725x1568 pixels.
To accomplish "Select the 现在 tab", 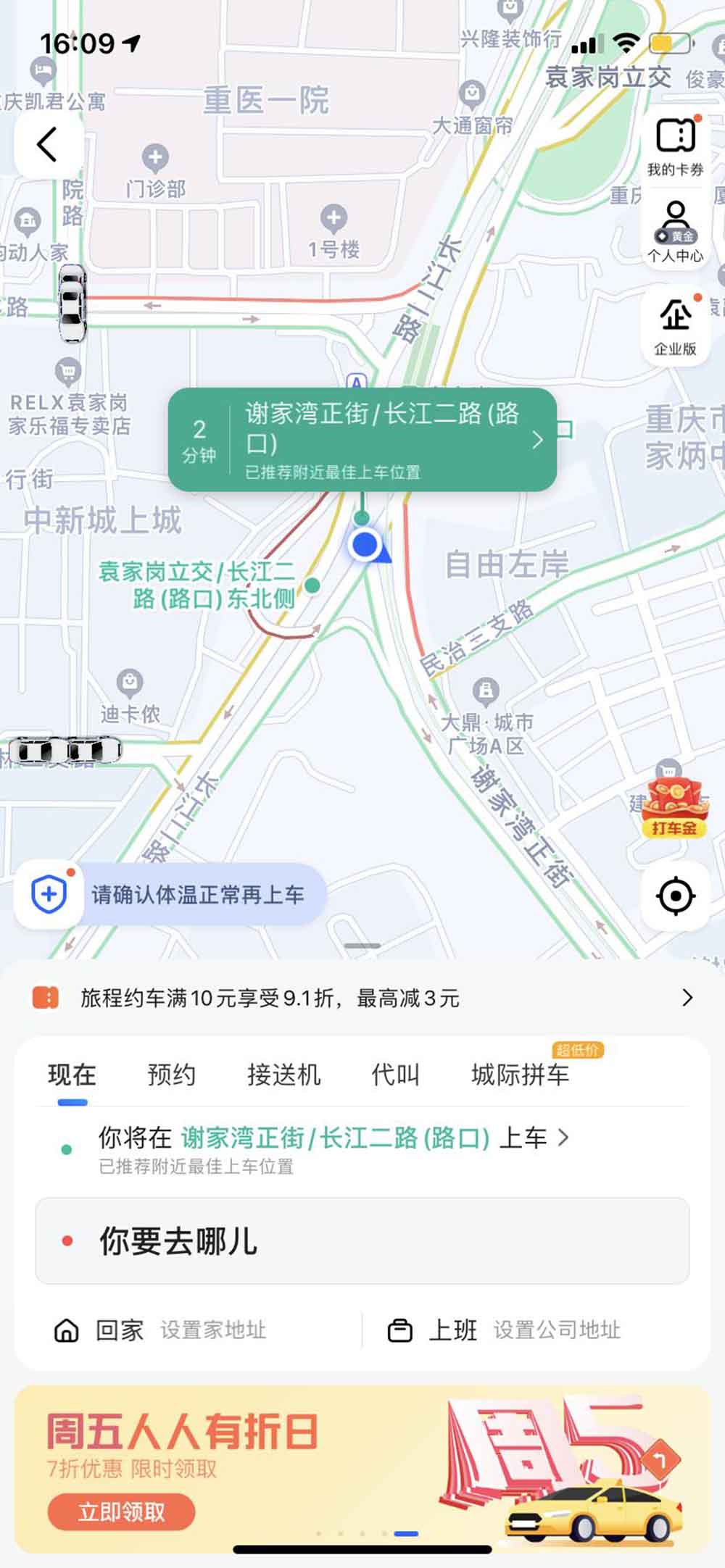I will 72,1075.
